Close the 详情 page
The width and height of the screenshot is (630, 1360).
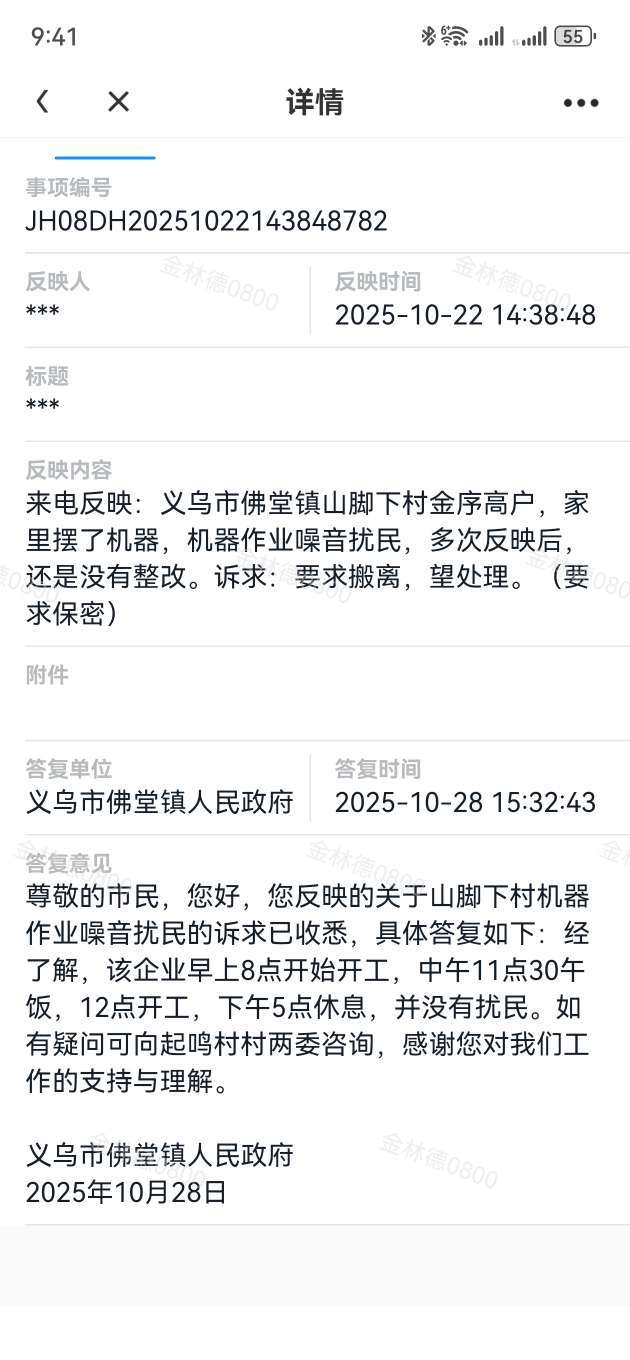pos(118,101)
